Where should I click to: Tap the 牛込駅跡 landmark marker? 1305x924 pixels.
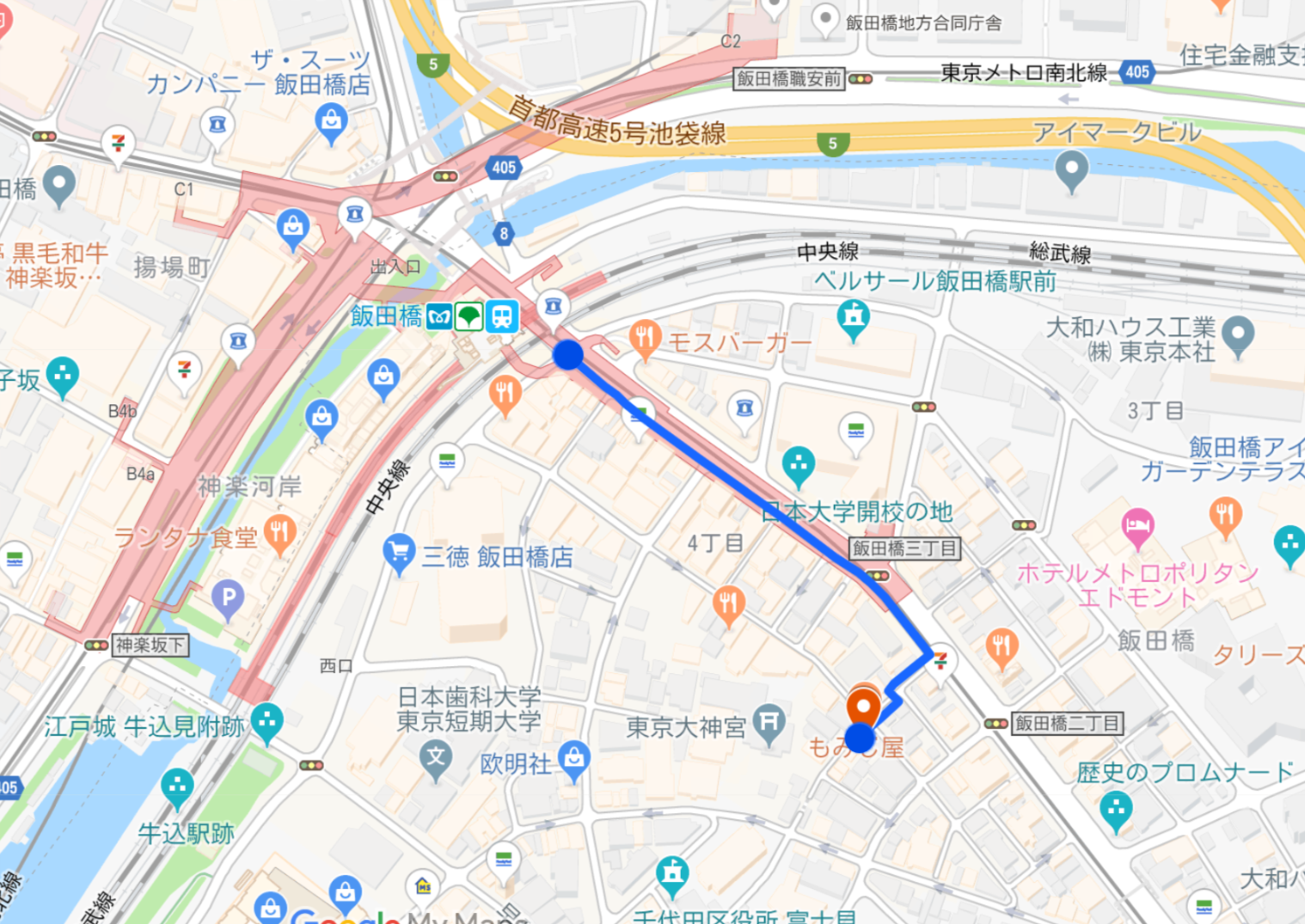tap(177, 786)
